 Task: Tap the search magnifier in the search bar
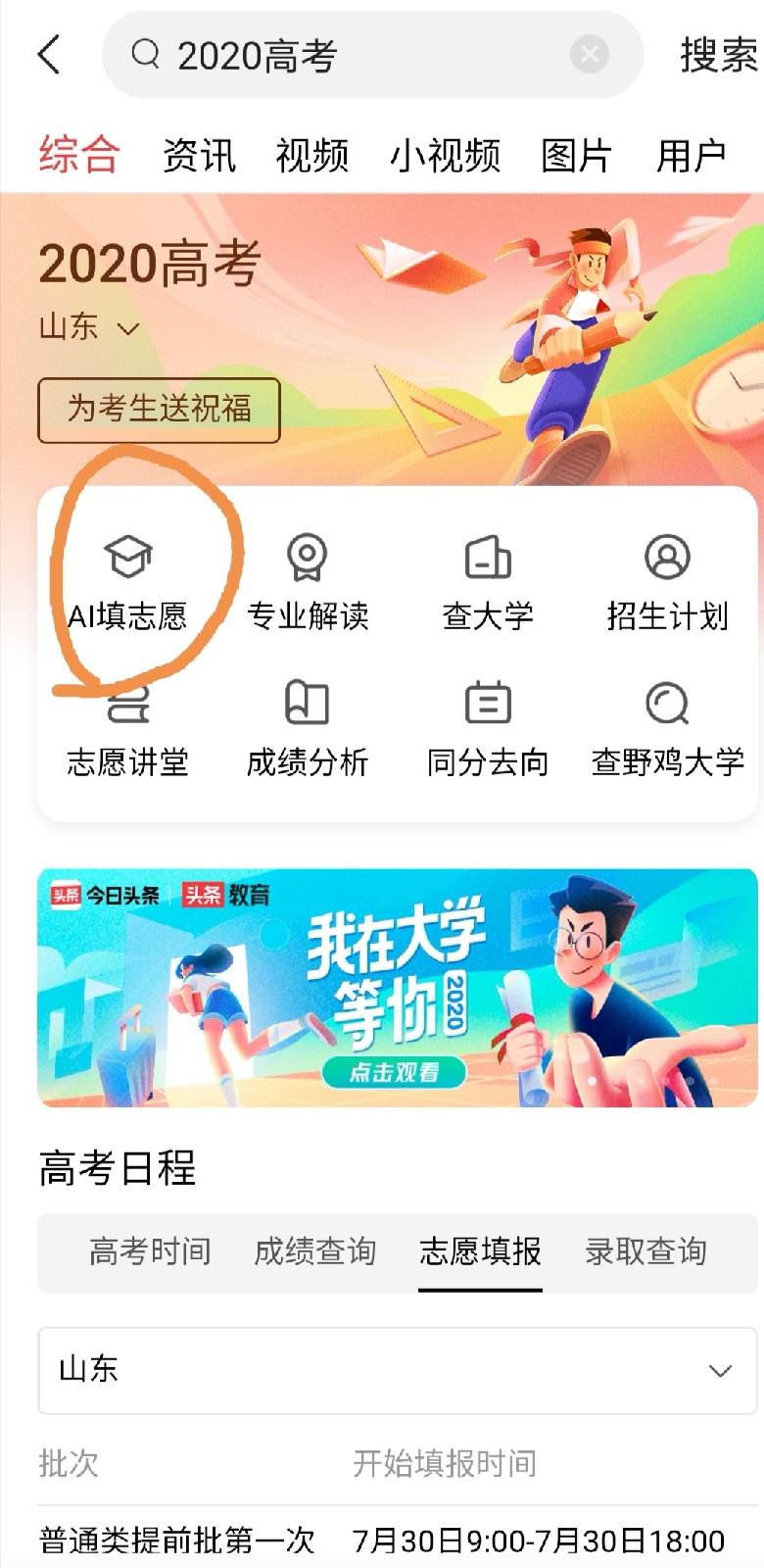pos(146,55)
